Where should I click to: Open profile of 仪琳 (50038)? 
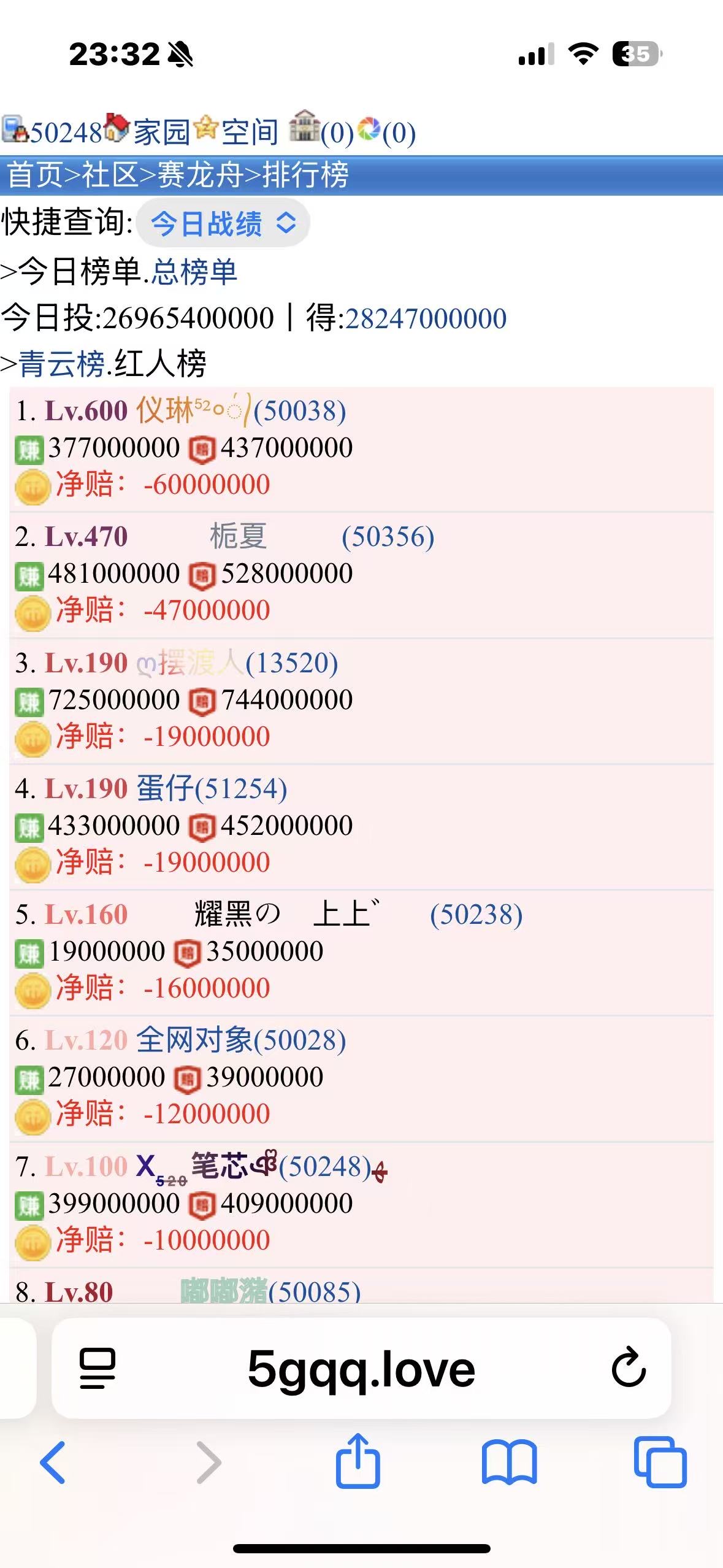239,410
